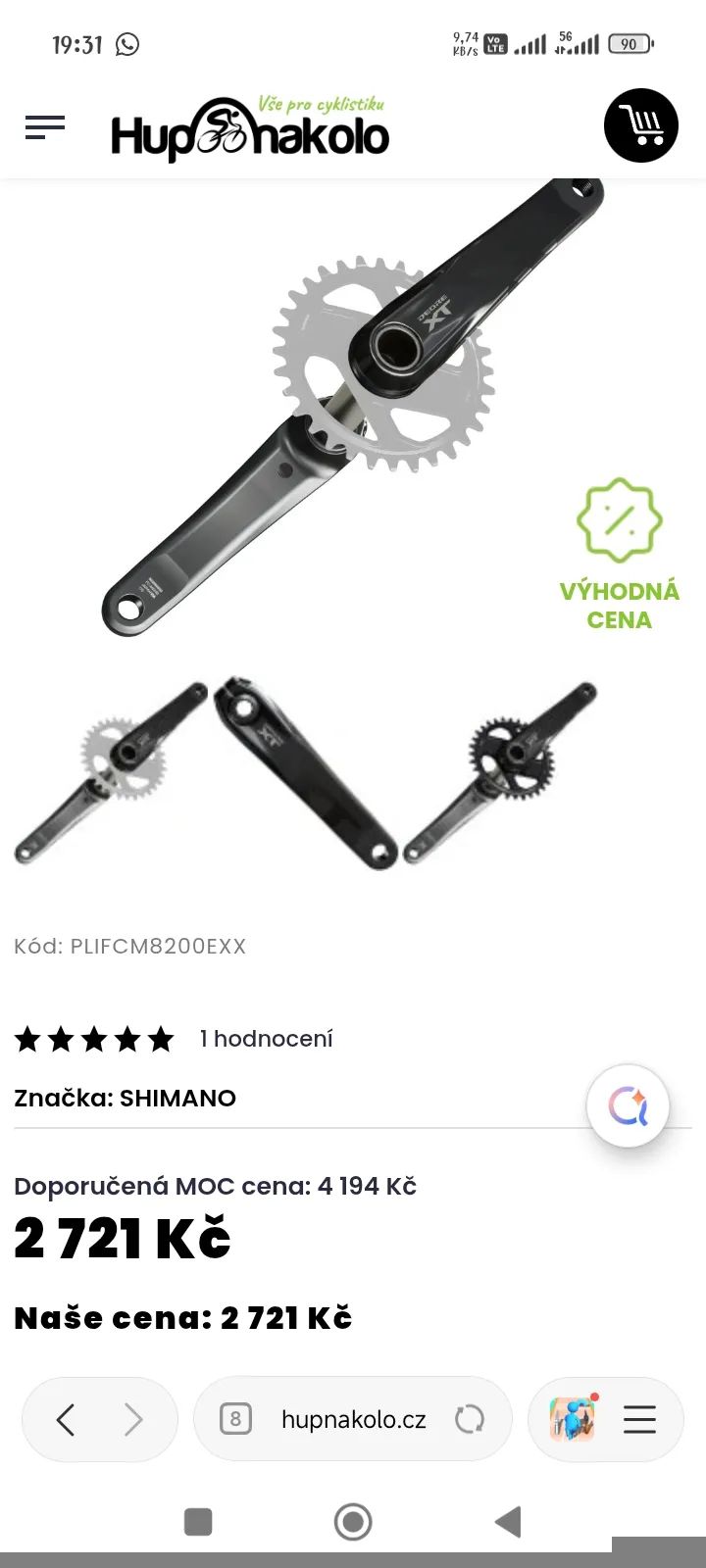Go to the Android home screen
706x1568 pixels.
point(353,1522)
